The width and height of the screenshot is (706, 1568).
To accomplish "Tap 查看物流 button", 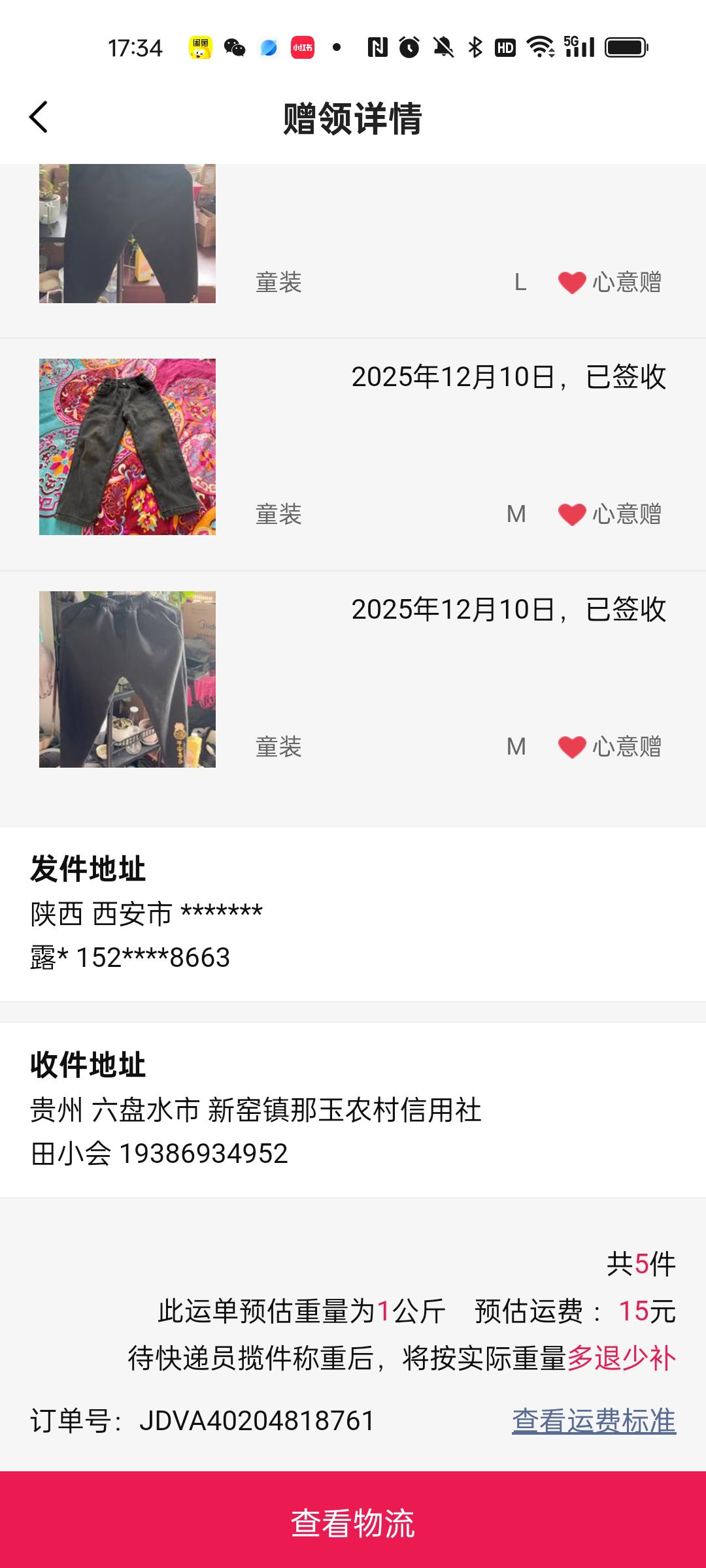I will tap(353, 1522).
